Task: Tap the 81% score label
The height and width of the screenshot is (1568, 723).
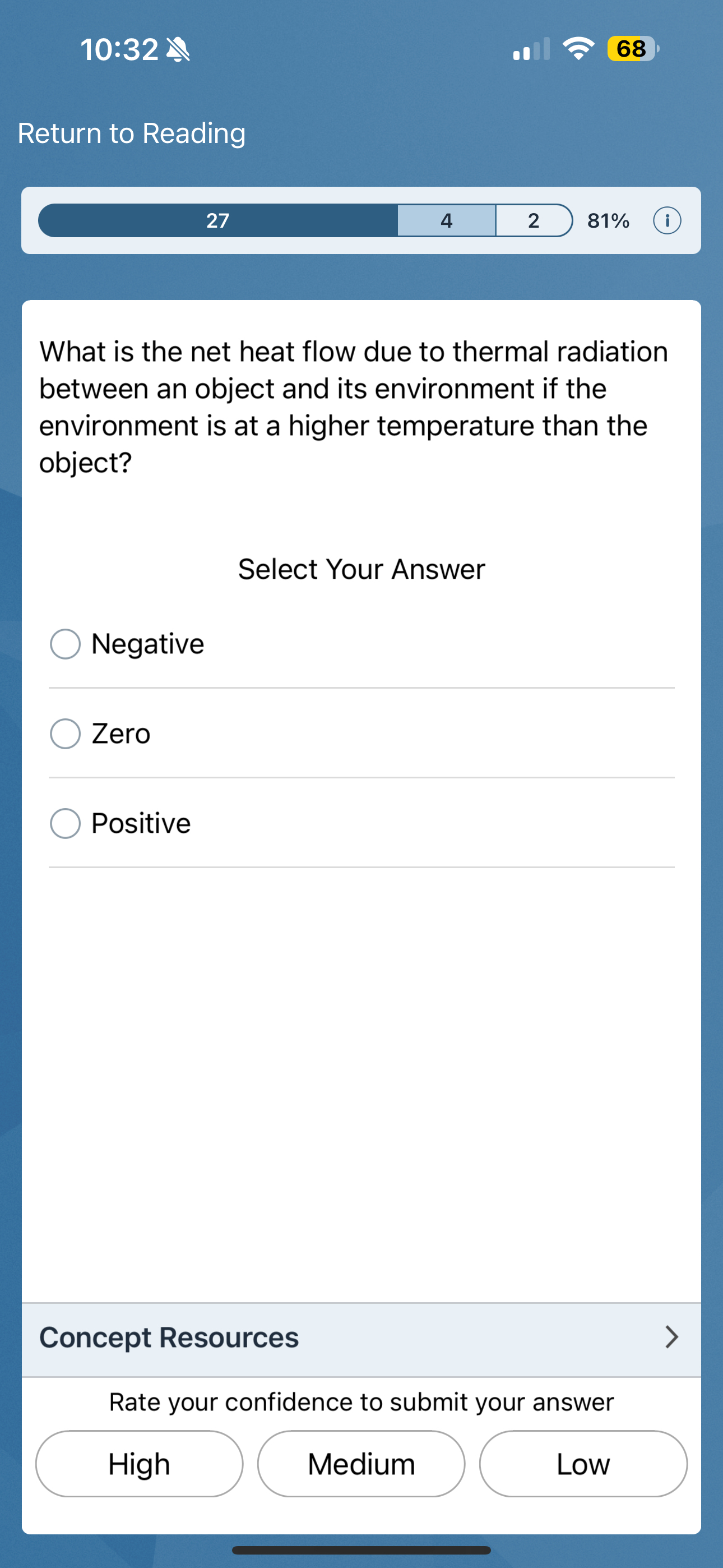Action: click(608, 220)
